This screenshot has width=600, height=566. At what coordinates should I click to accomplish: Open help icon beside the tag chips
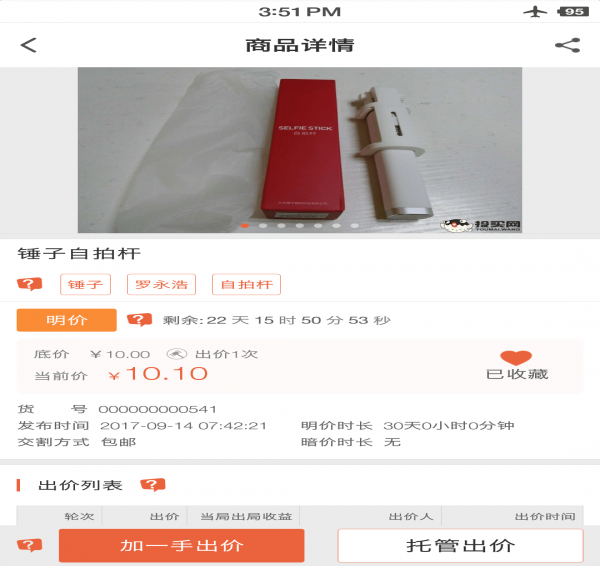(30, 284)
